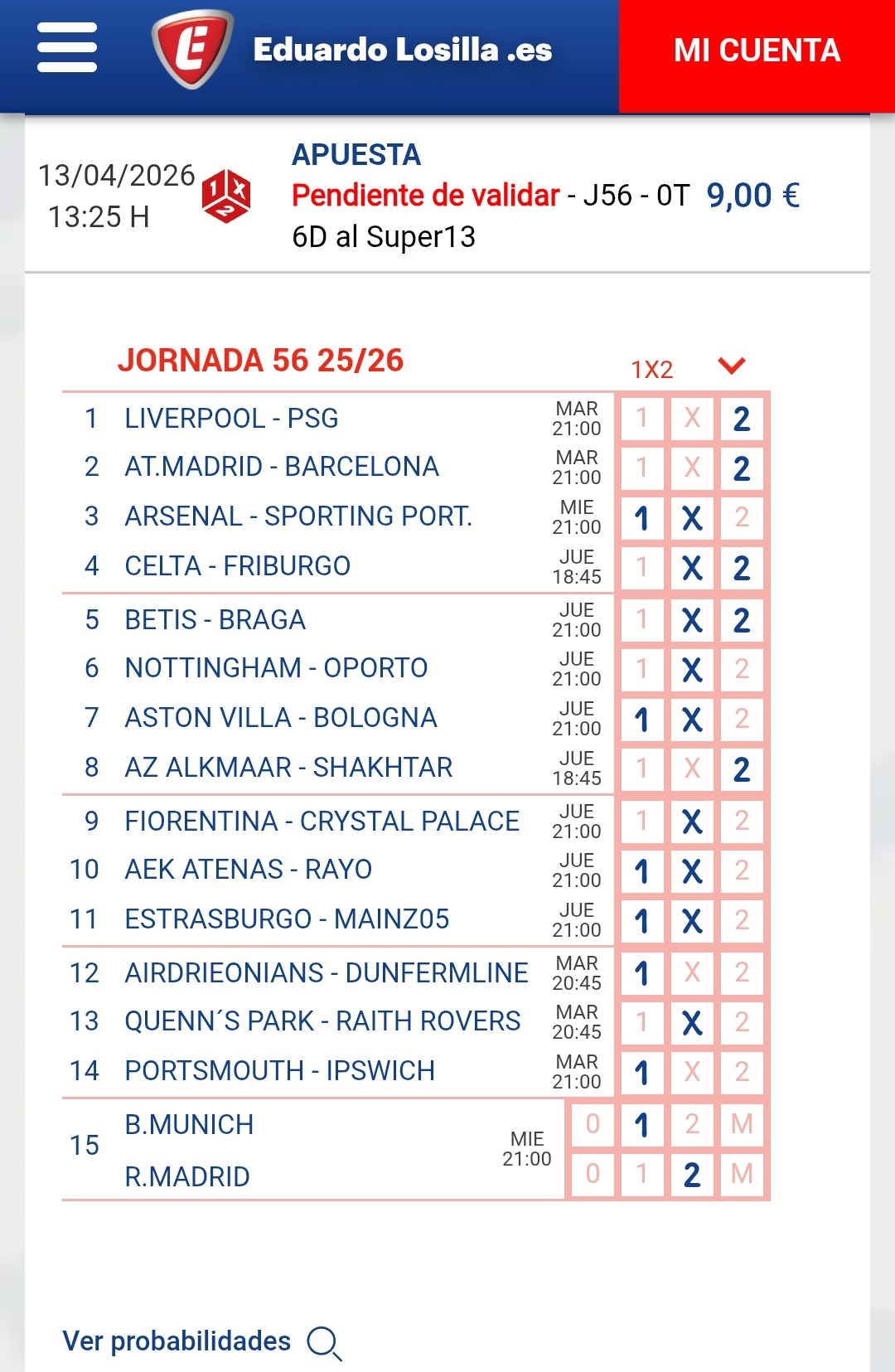Toggle "2" for Nottingham - Oporto
The image size is (895, 1372).
[743, 667]
